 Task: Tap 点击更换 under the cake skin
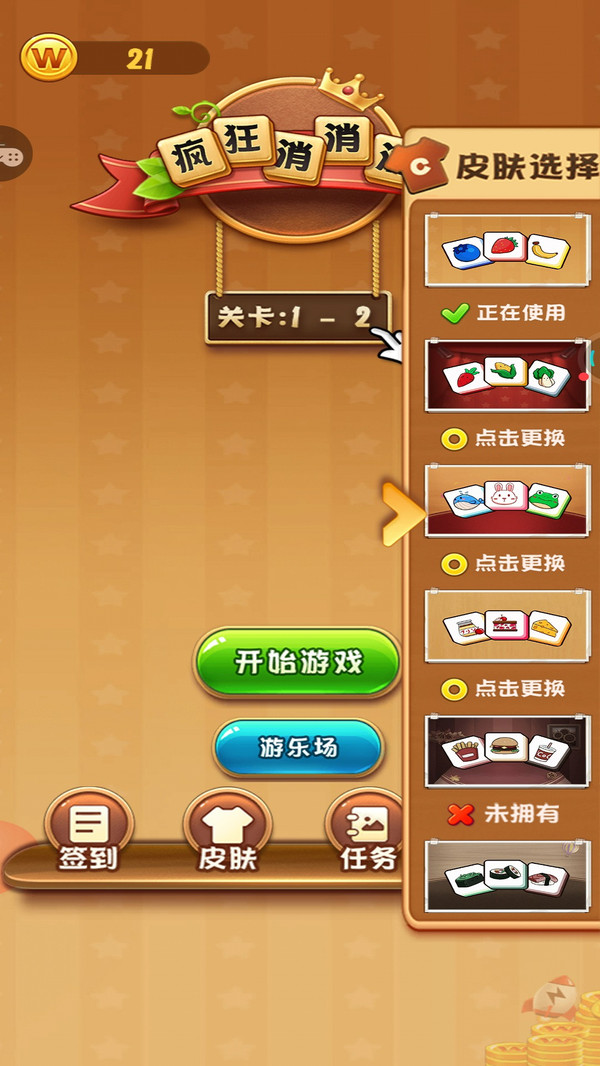click(x=505, y=689)
